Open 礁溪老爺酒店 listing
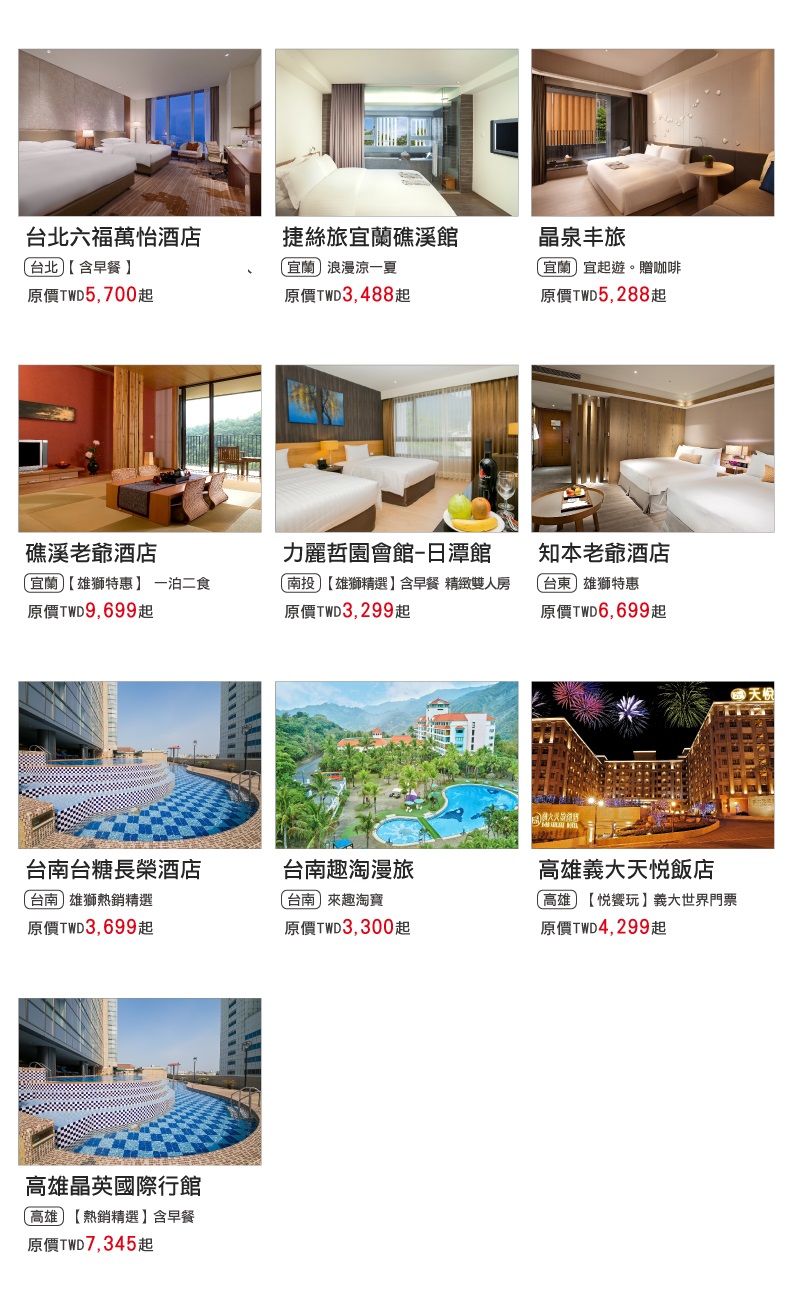This screenshot has height=1301, width=790. (x=140, y=449)
